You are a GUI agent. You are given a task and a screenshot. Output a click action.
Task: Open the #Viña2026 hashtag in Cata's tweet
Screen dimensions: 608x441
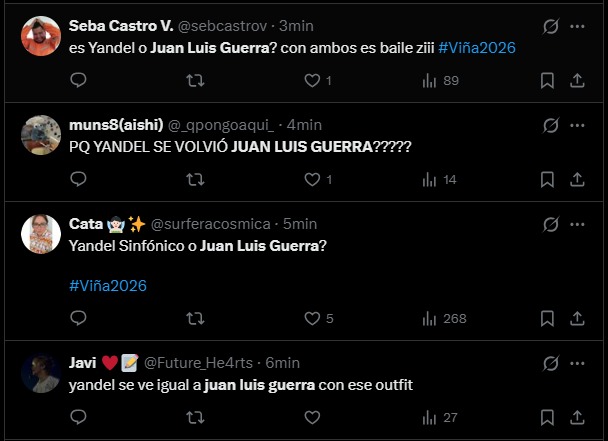click(x=108, y=286)
